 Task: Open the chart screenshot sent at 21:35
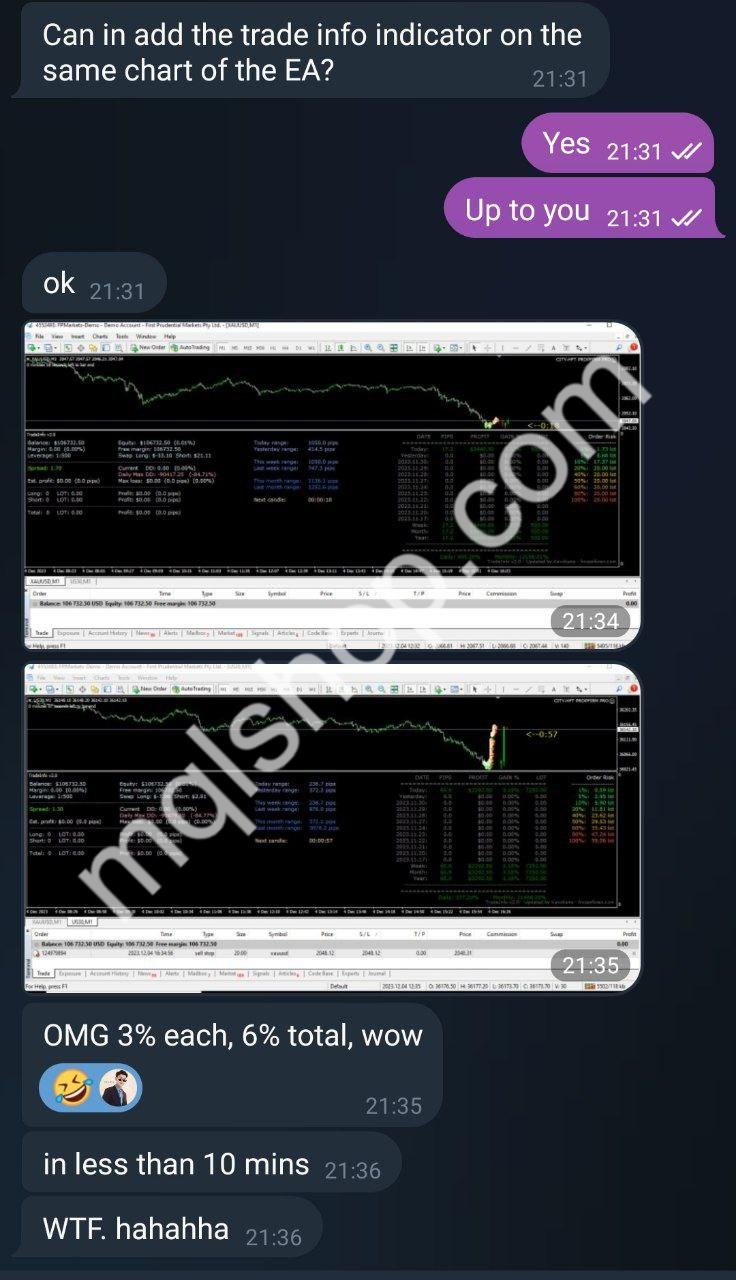331,826
